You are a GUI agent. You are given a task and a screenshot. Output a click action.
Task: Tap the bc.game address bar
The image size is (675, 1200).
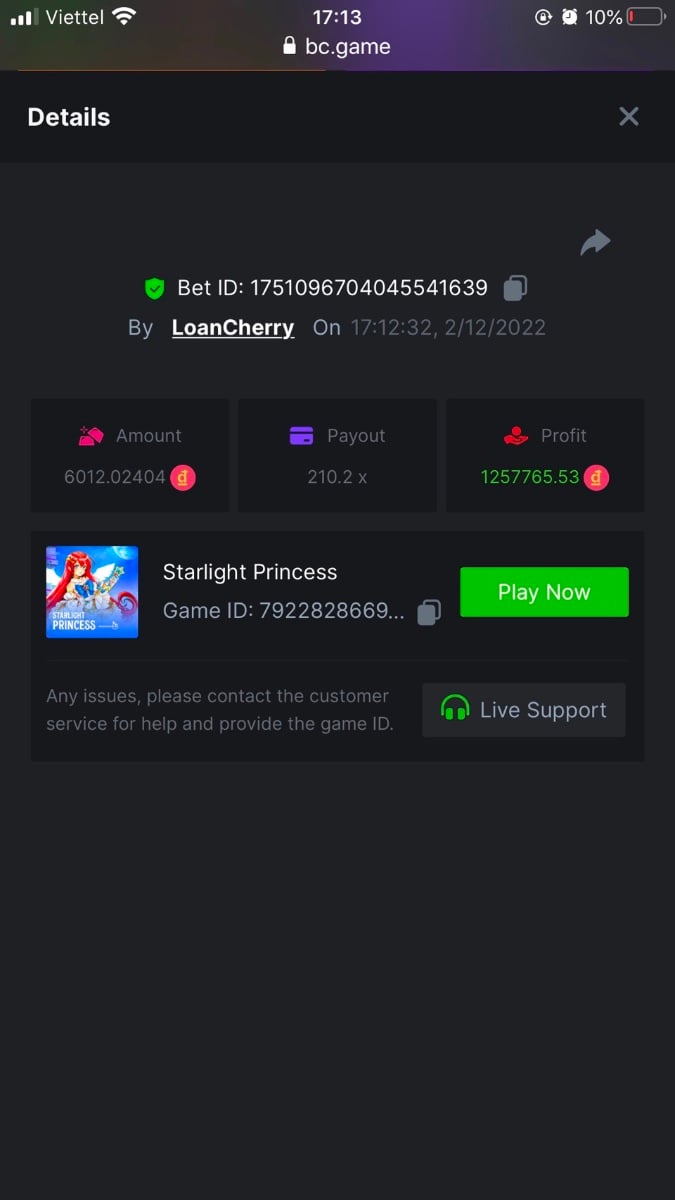click(x=337, y=46)
